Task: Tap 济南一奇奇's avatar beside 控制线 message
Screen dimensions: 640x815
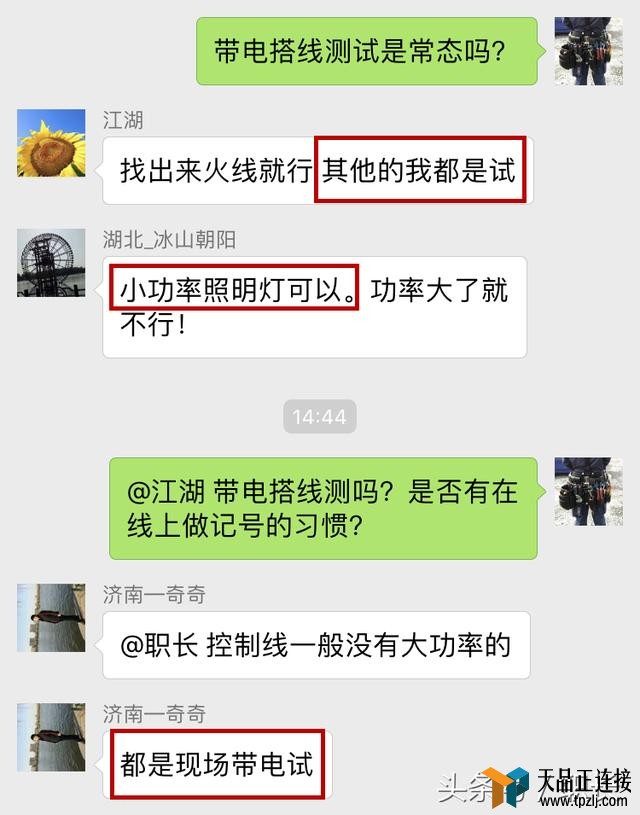Action: tap(51, 618)
